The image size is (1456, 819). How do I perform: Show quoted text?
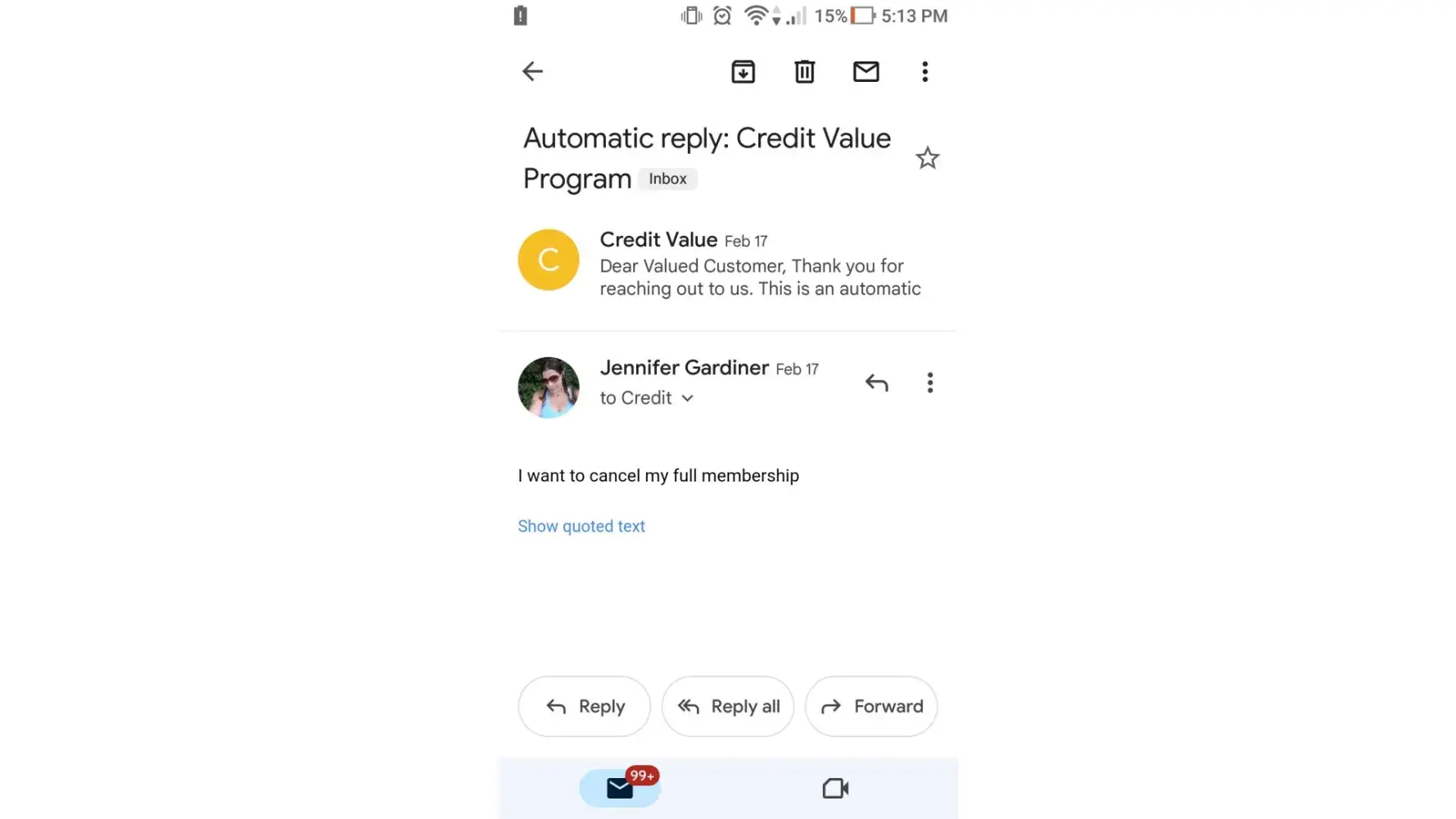581,527
